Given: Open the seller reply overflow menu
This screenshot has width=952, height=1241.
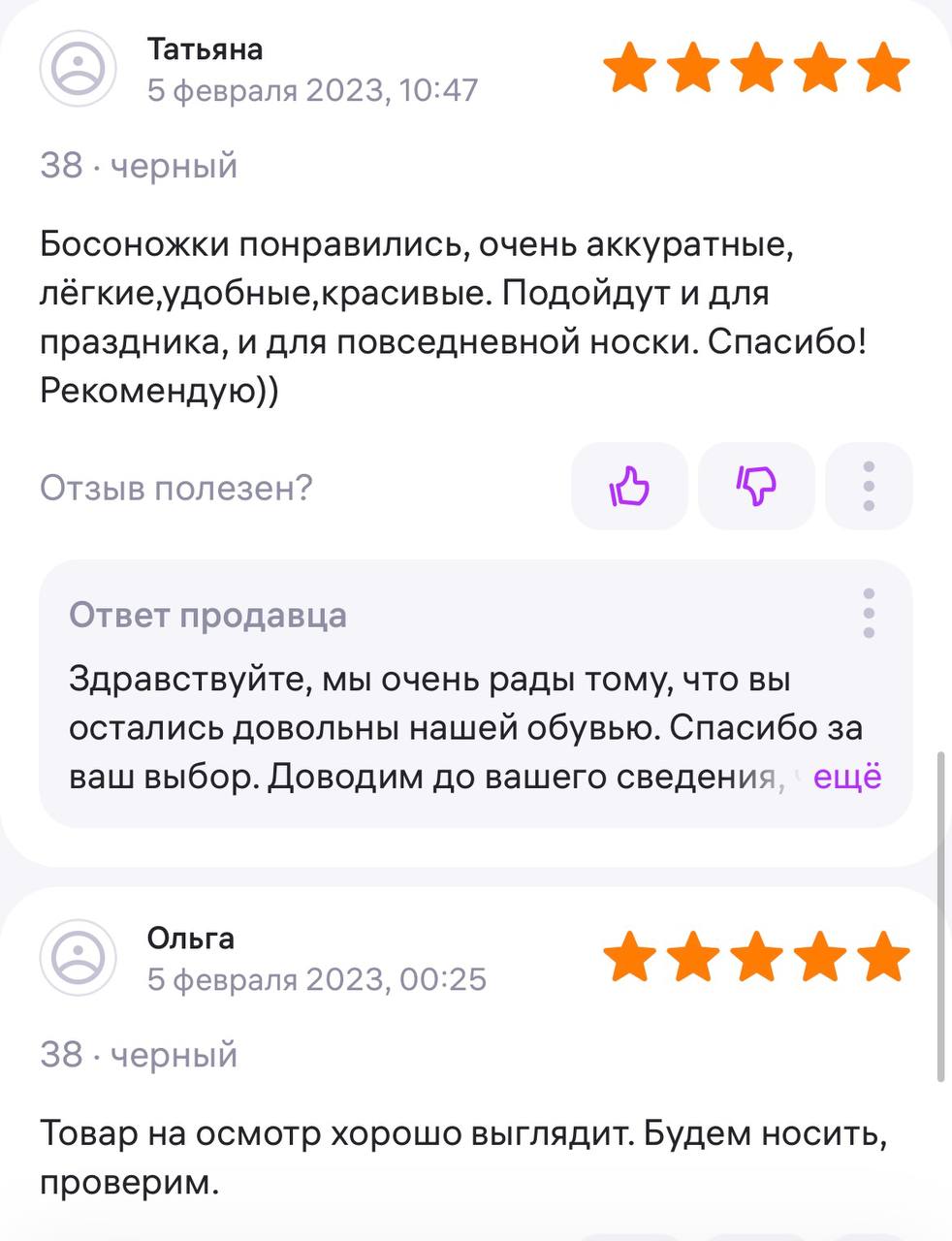Looking at the screenshot, I should point(869,613).
